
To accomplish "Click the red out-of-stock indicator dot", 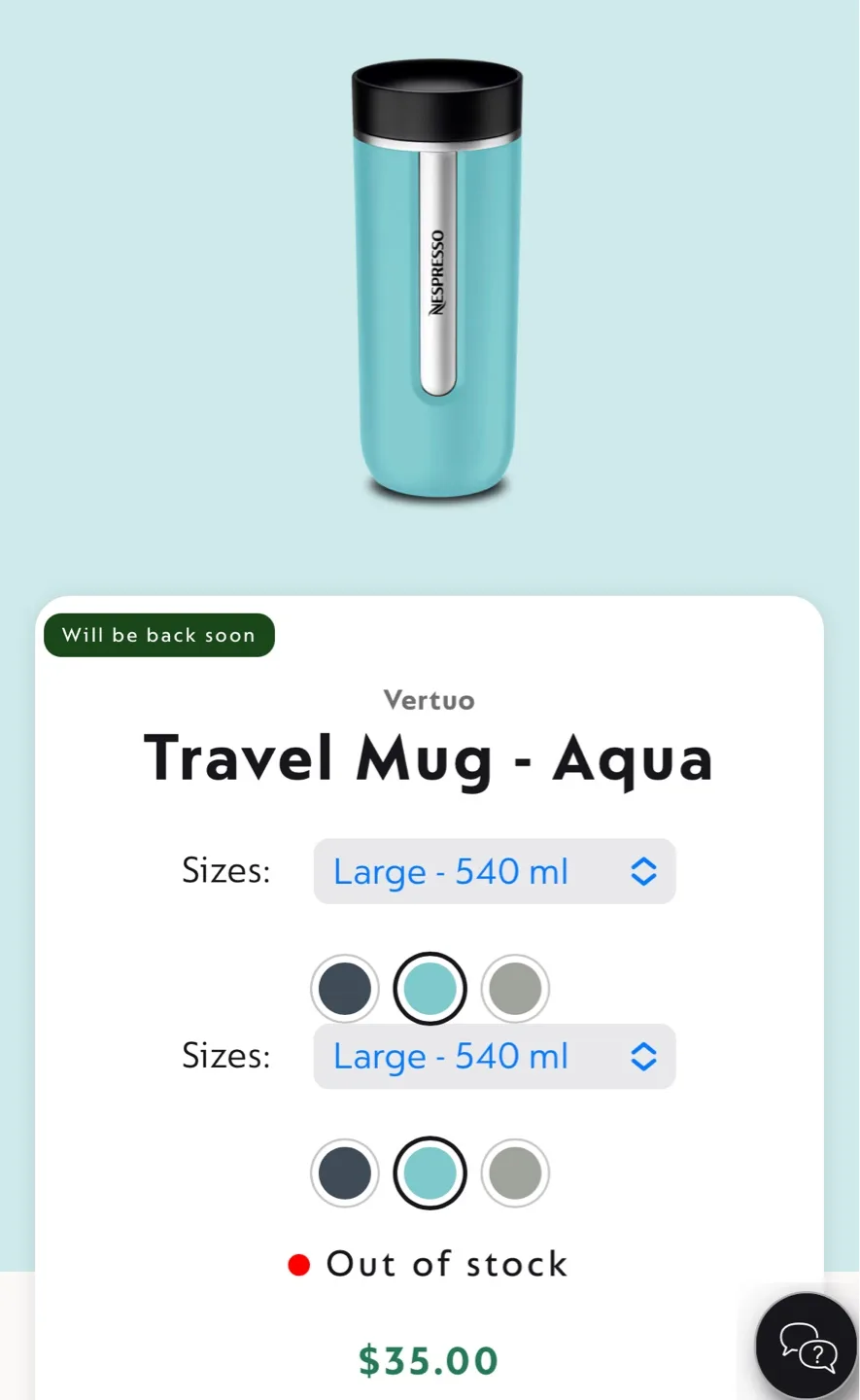I will coord(298,1264).
